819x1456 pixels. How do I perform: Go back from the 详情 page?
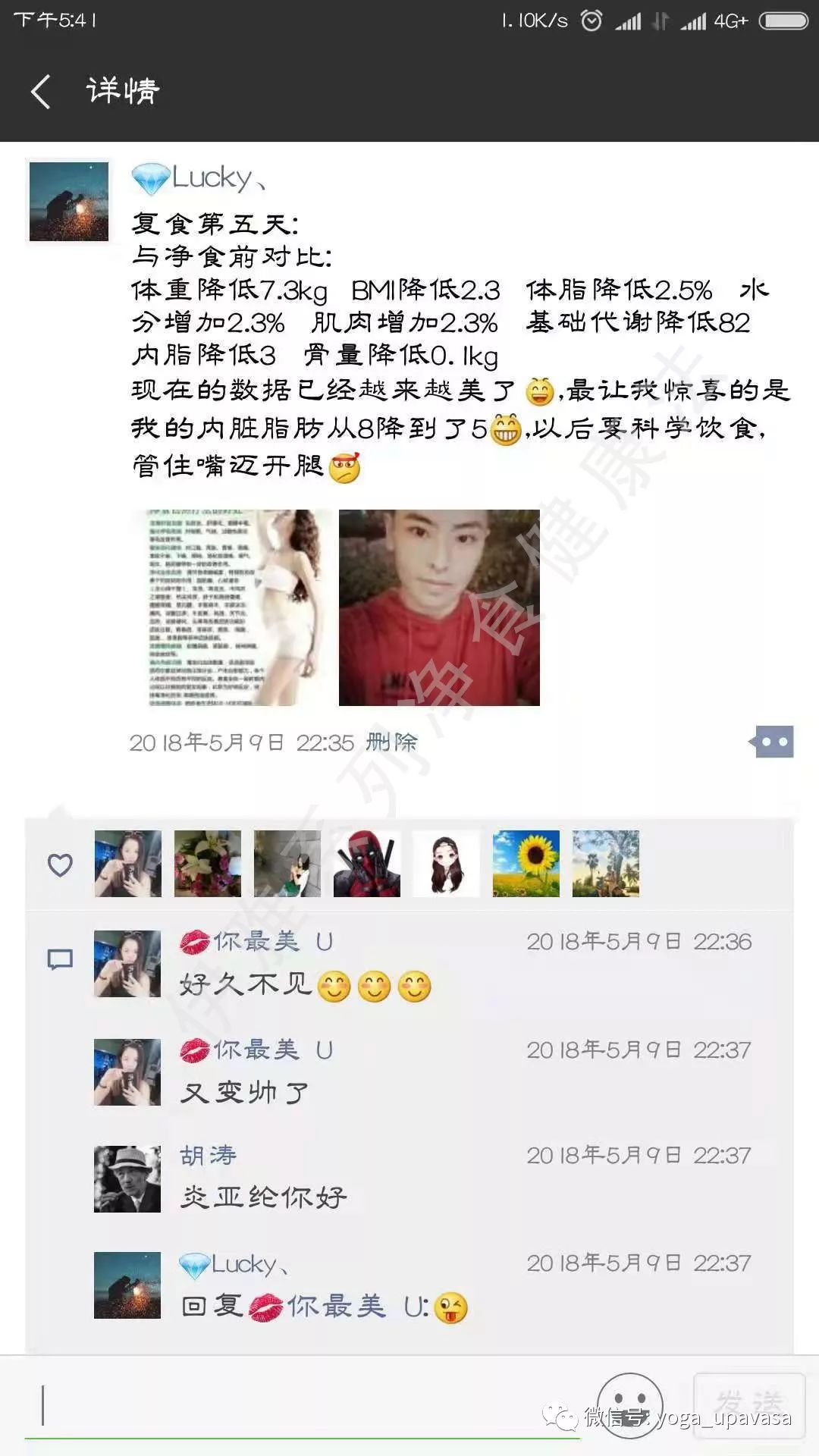(x=42, y=92)
